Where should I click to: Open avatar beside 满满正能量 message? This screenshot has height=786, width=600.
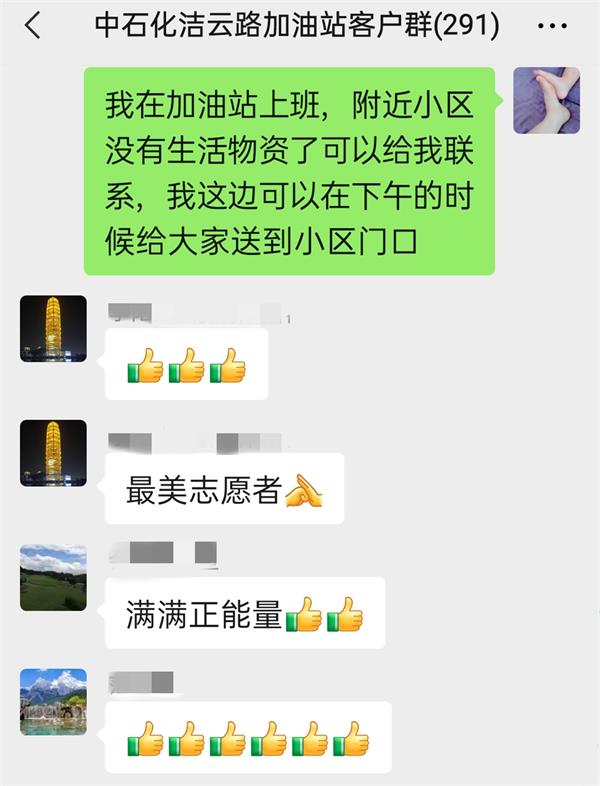click(x=53, y=577)
